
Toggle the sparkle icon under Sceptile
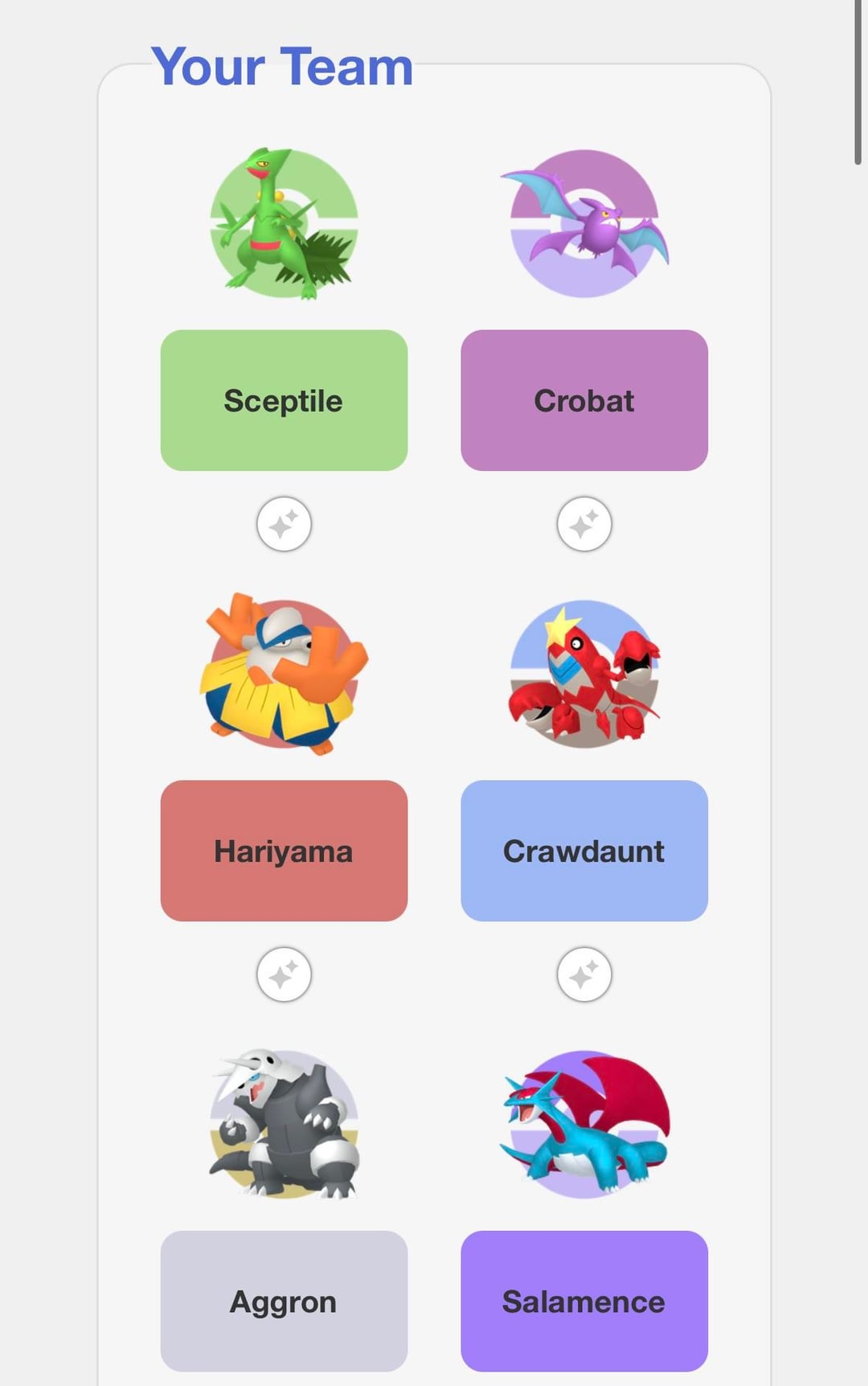(284, 525)
